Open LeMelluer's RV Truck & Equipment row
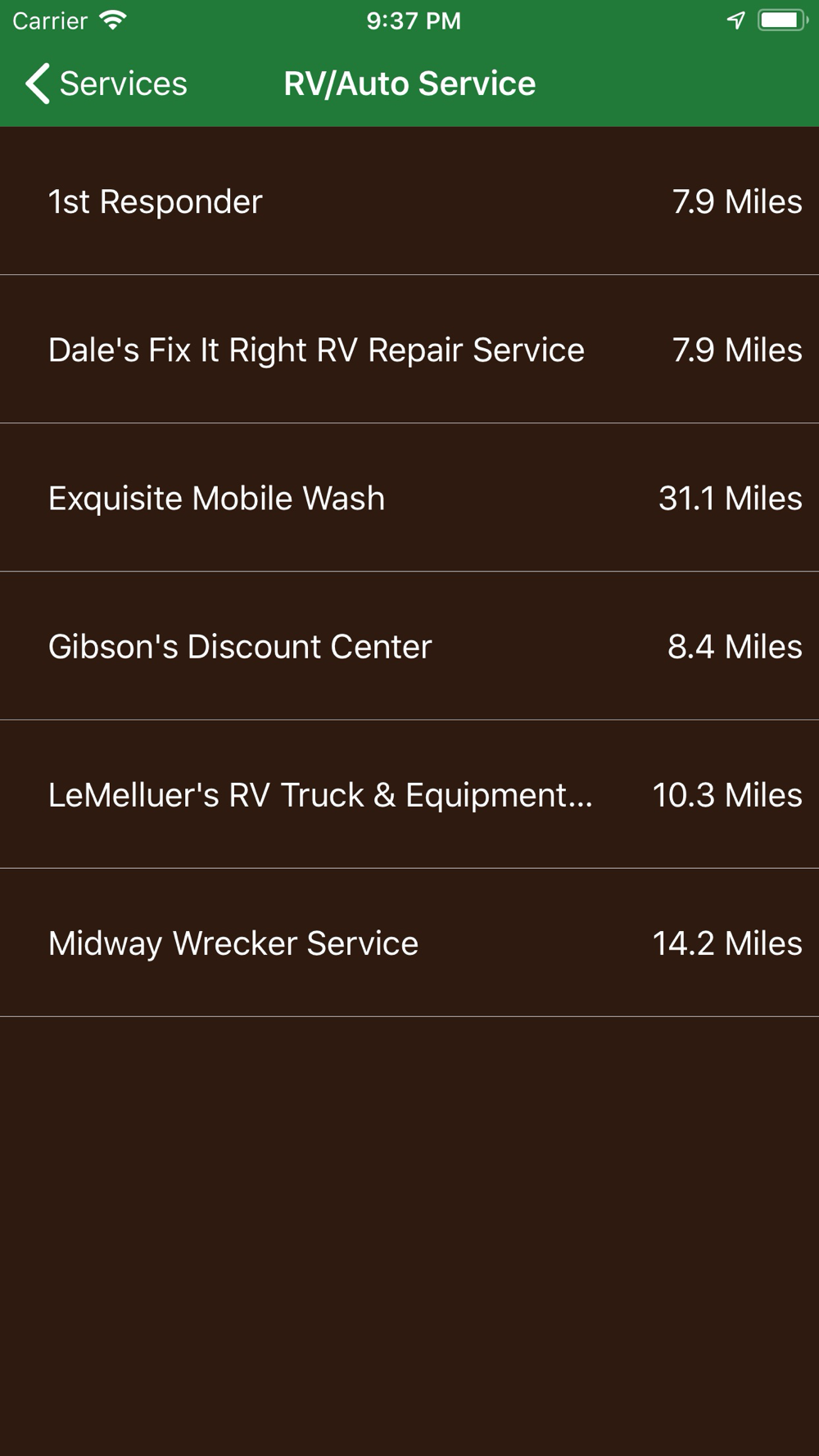This screenshot has height=1456, width=819. tap(409, 794)
